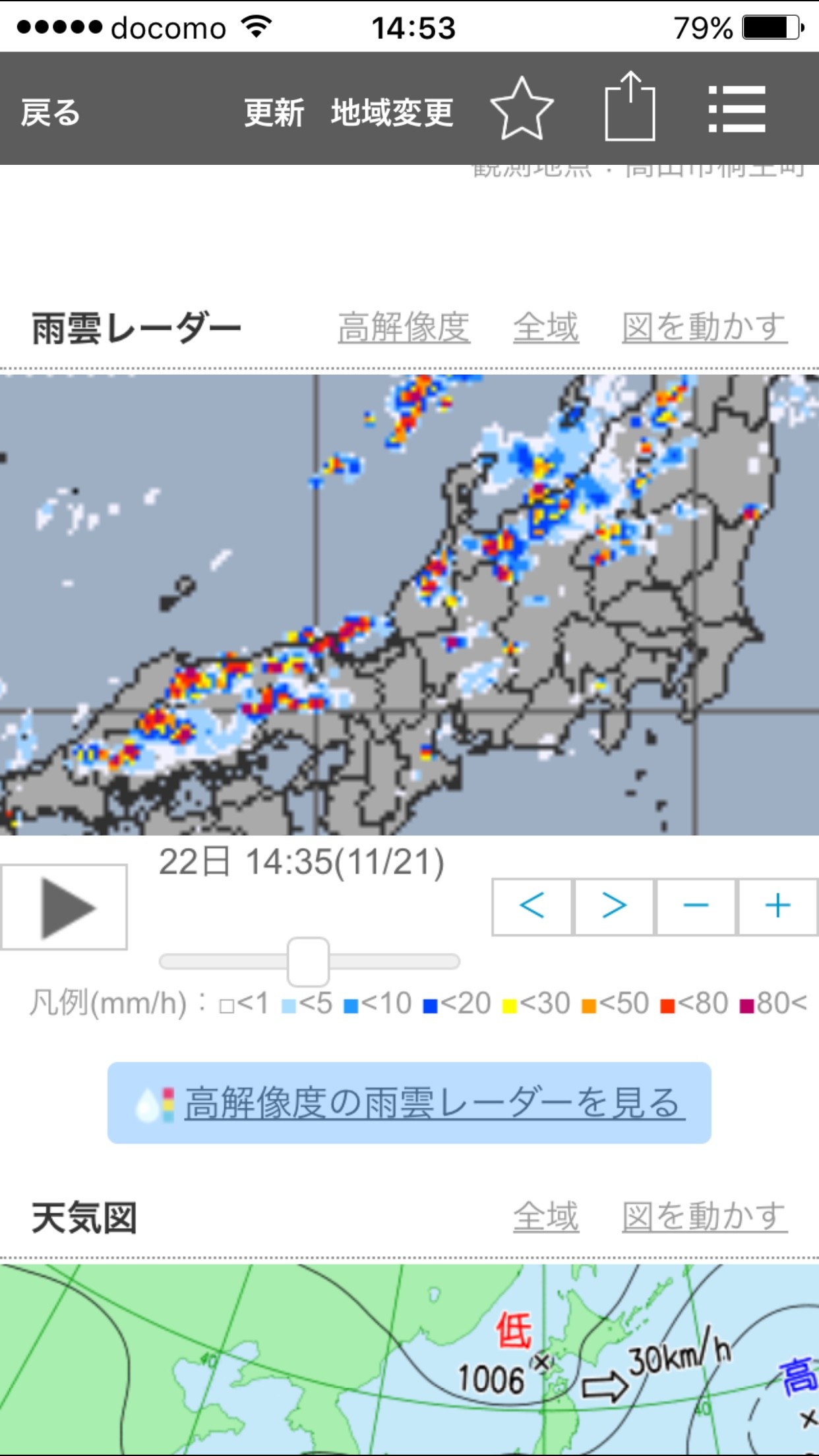Step to the next radar frame
Image resolution: width=819 pixels, height=1456 pixels.
(614, 906)
